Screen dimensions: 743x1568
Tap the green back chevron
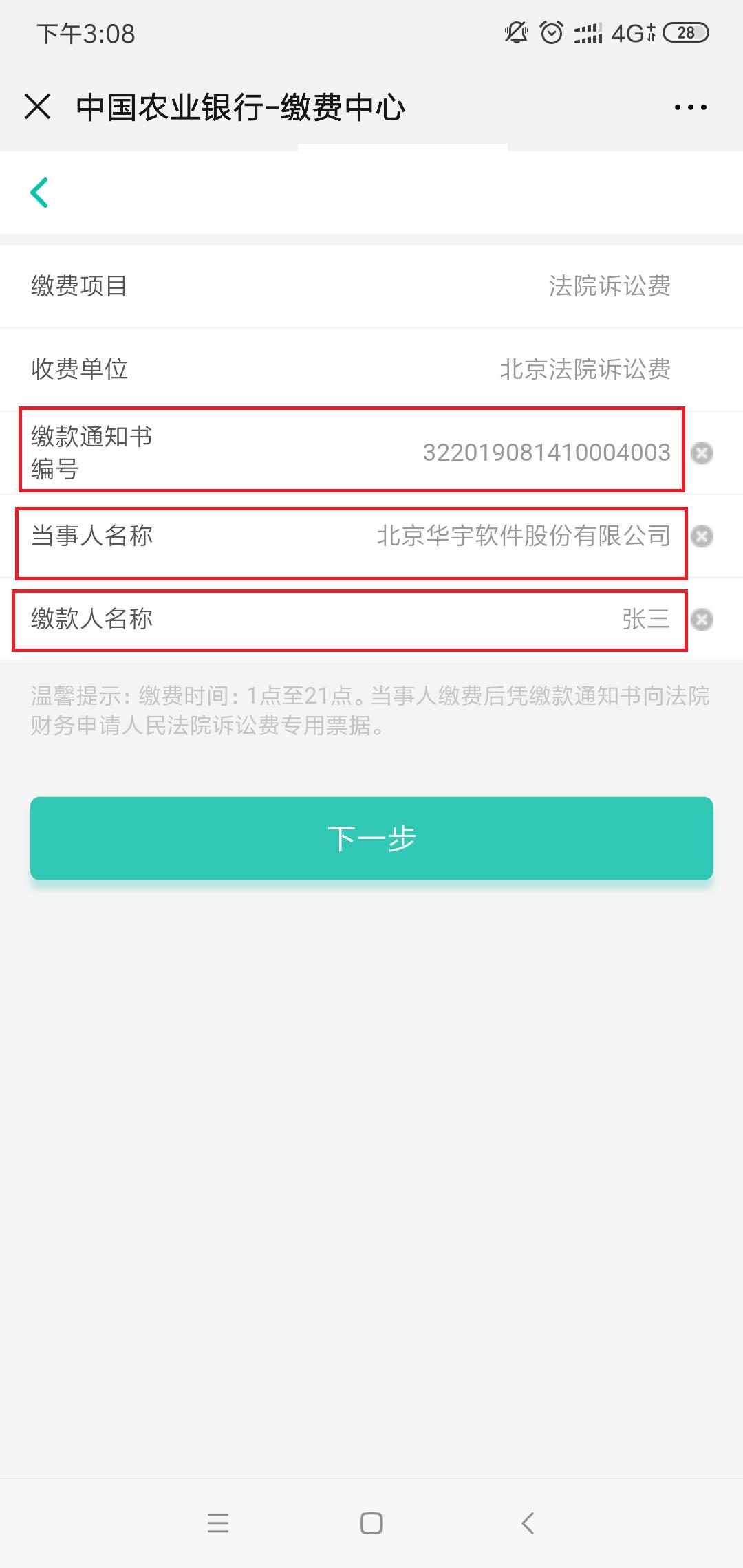(x=39, y=193)
